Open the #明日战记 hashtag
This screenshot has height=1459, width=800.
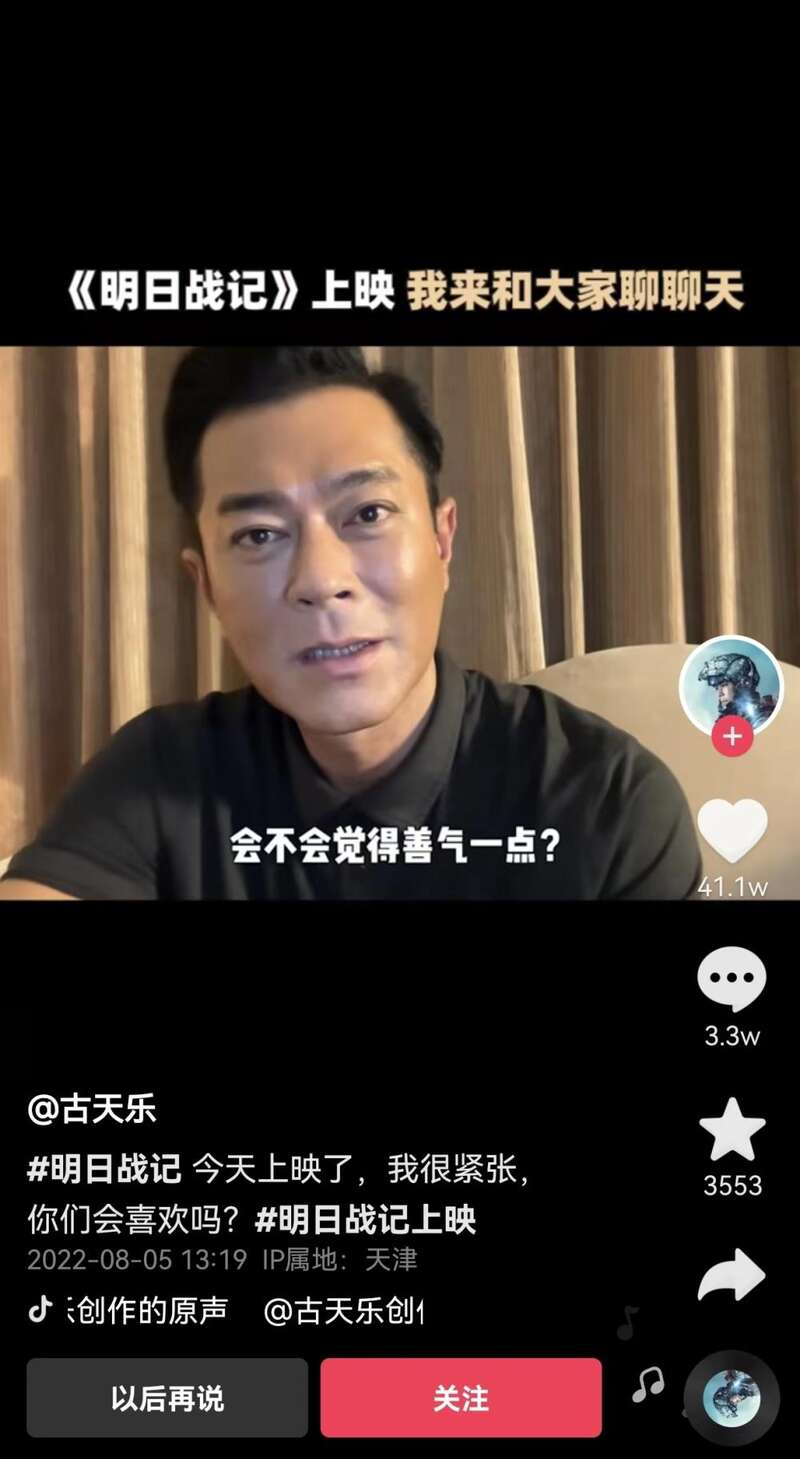[104, 1168]
